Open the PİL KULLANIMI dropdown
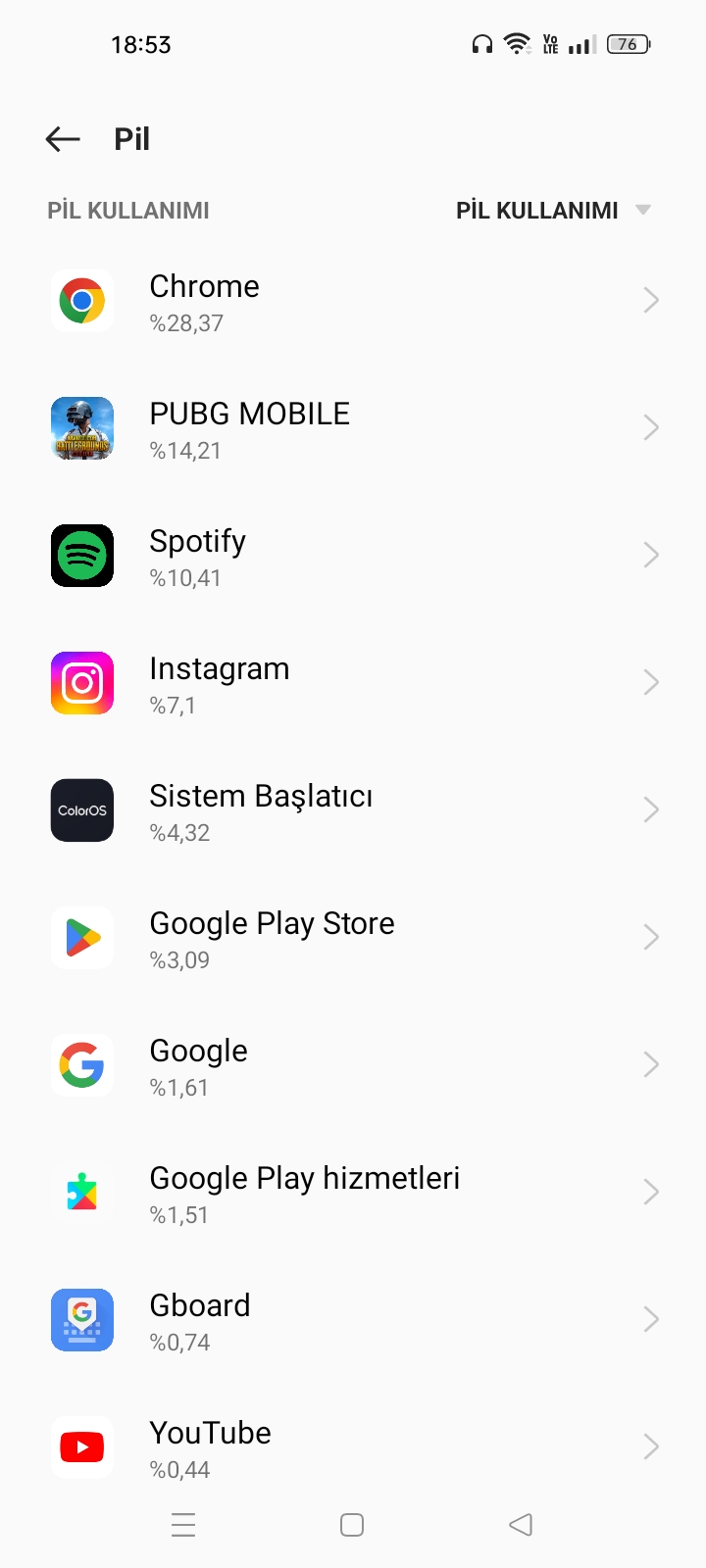Screen dimensions: 706x1568 552,211
